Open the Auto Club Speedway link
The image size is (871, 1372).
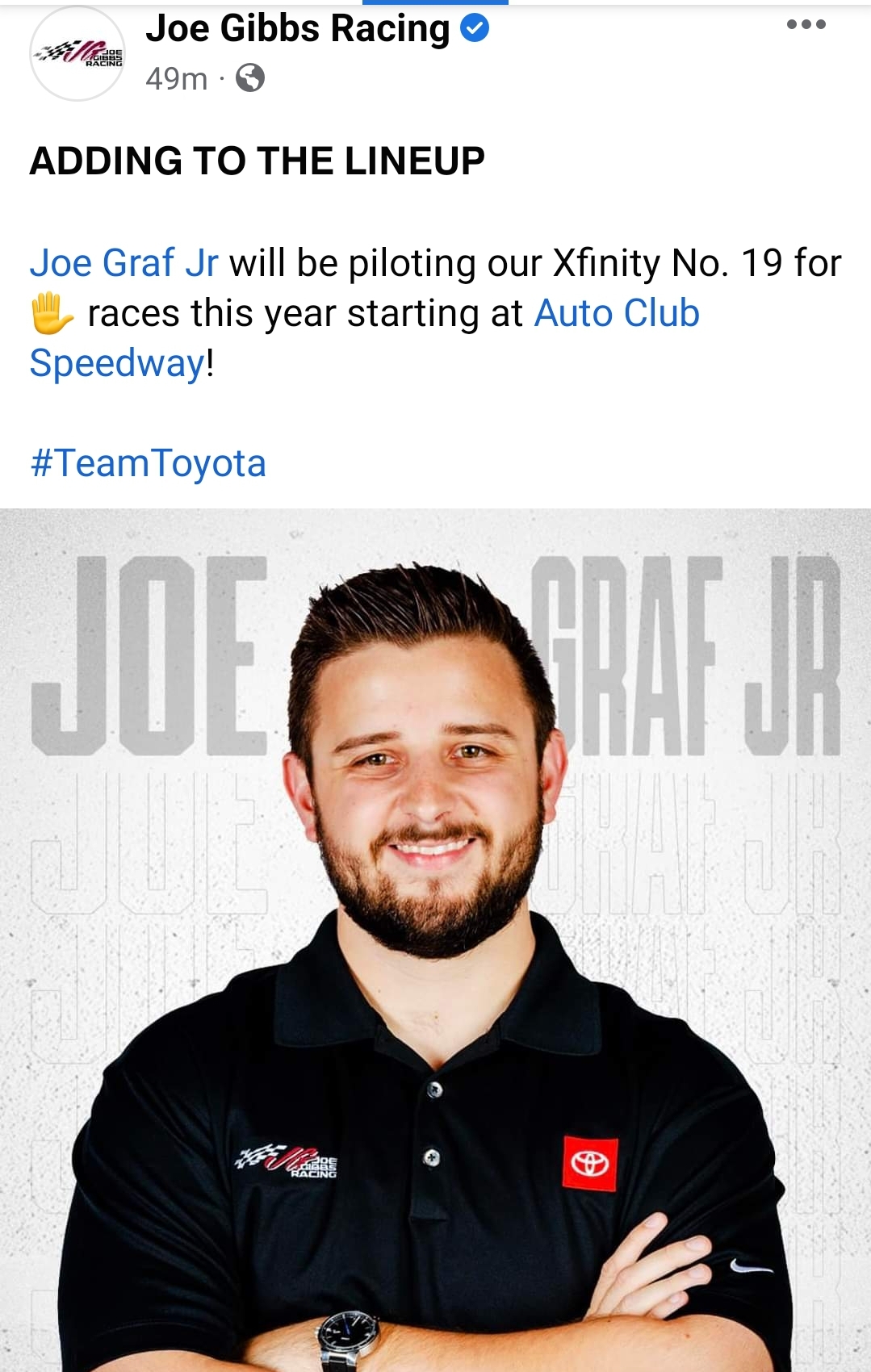coord(616,313)
